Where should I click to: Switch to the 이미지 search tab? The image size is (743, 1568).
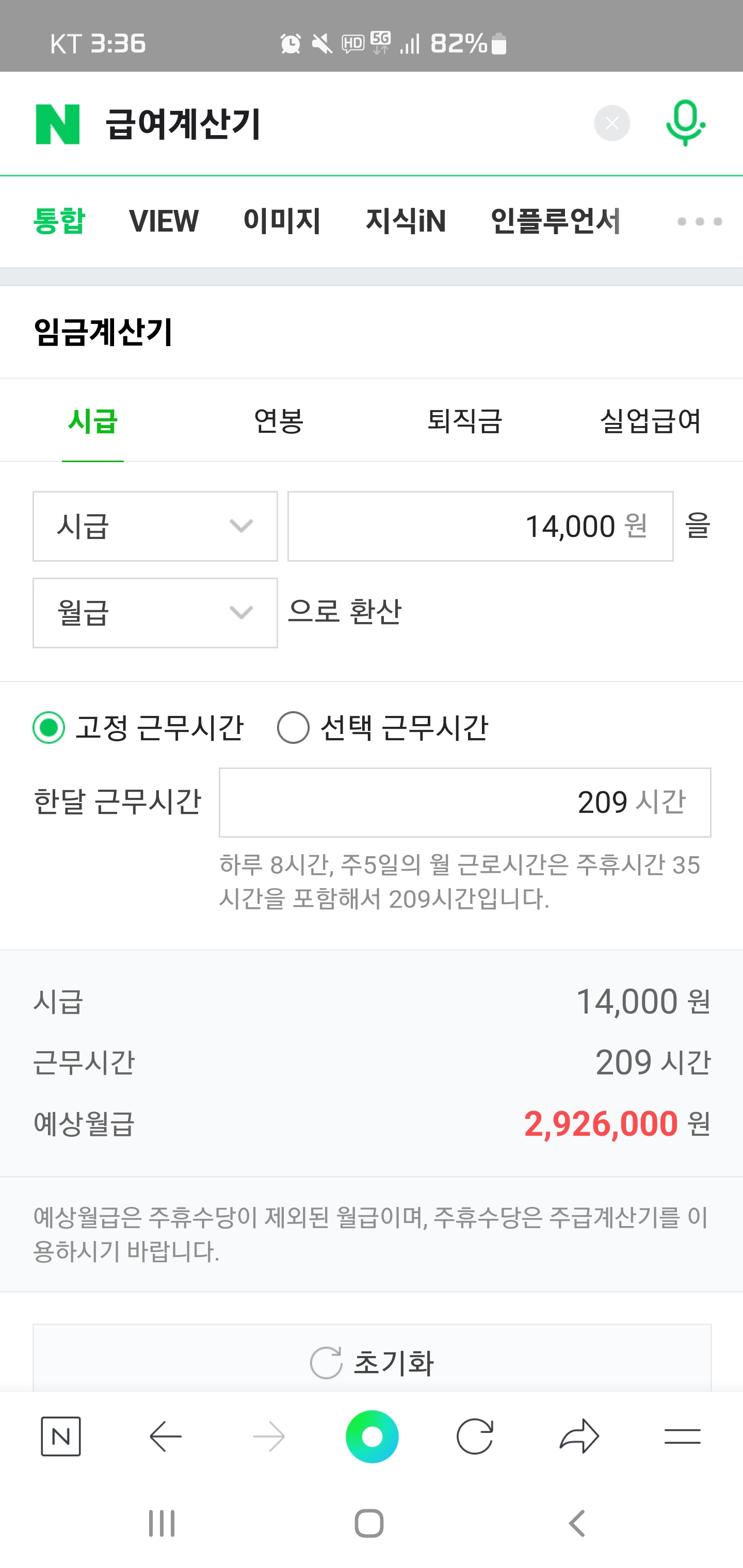[x=282, y=221]
